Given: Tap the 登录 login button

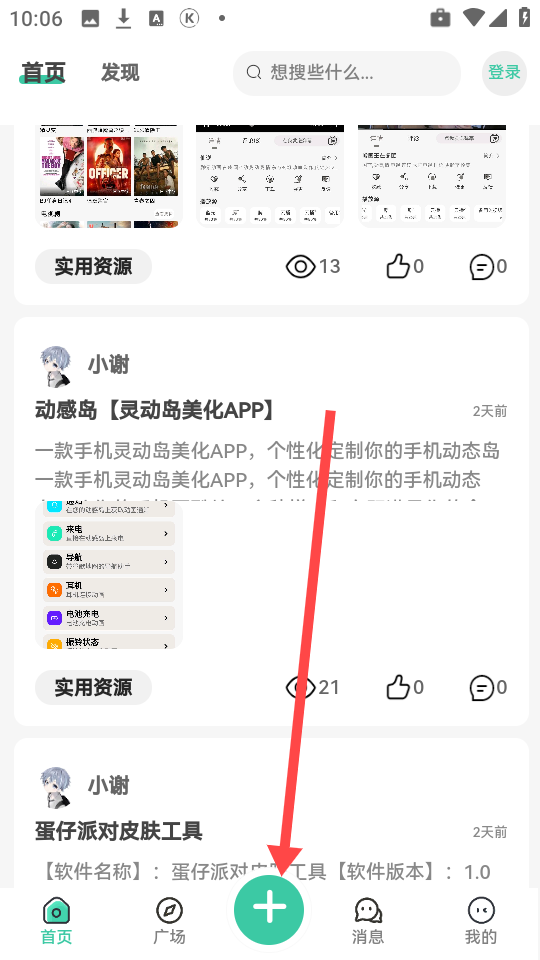Looking at the screenshot, I should [x=504, y=73].
